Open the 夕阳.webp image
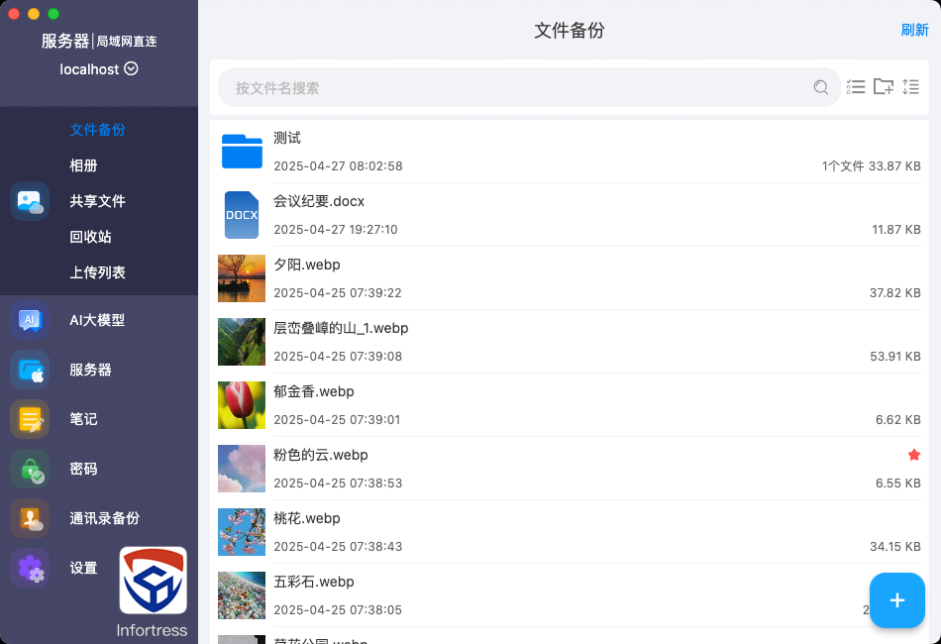This screenshot has width=941, height=644. coord(307,265)
